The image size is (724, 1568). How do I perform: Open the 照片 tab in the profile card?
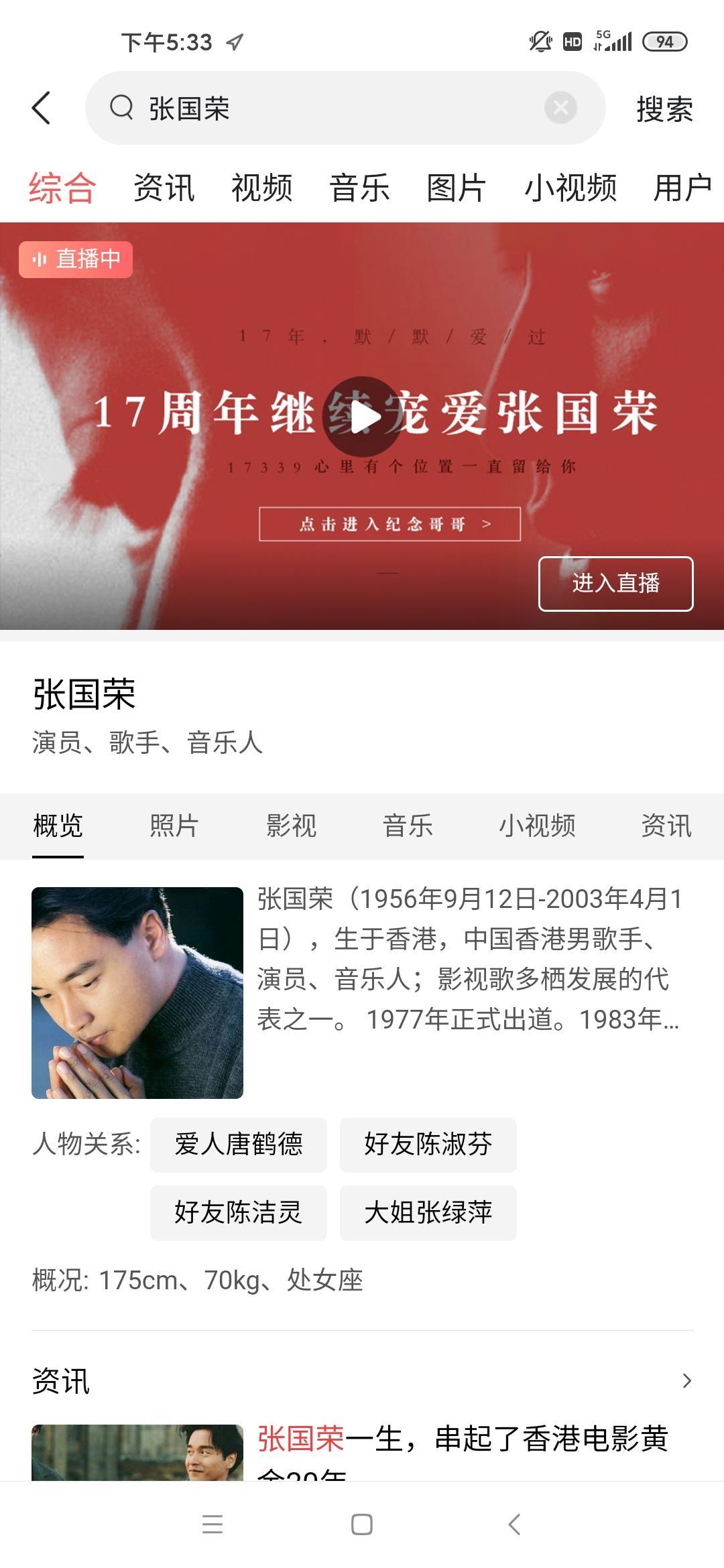(x=174, y=826)
